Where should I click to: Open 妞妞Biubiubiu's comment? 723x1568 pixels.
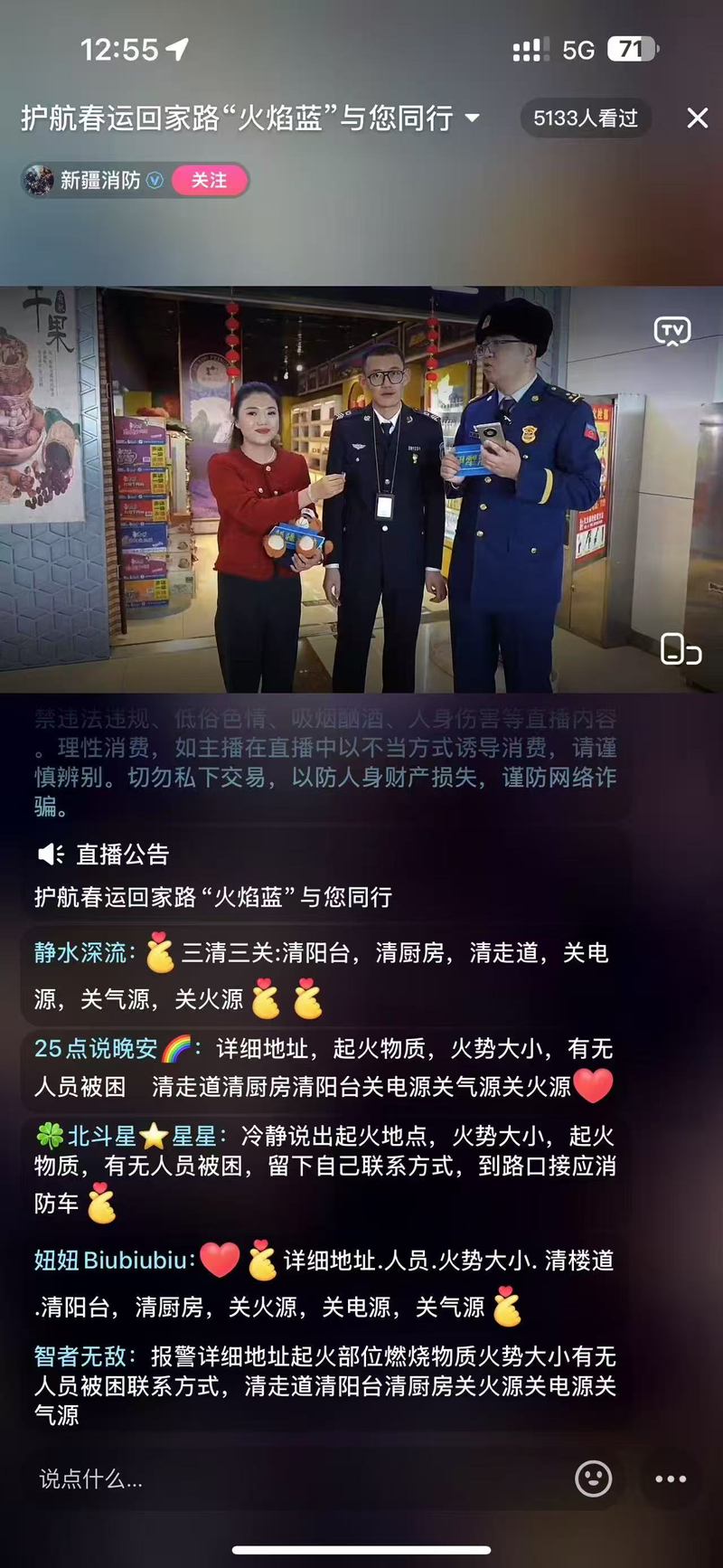tap(324, 1283)
